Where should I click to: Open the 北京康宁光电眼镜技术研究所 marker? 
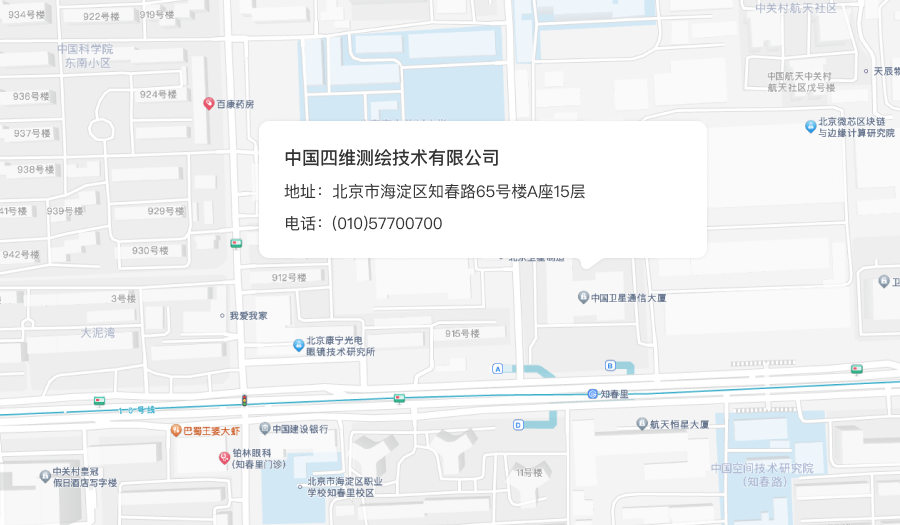pyautogui.click(x=298, y=345)
